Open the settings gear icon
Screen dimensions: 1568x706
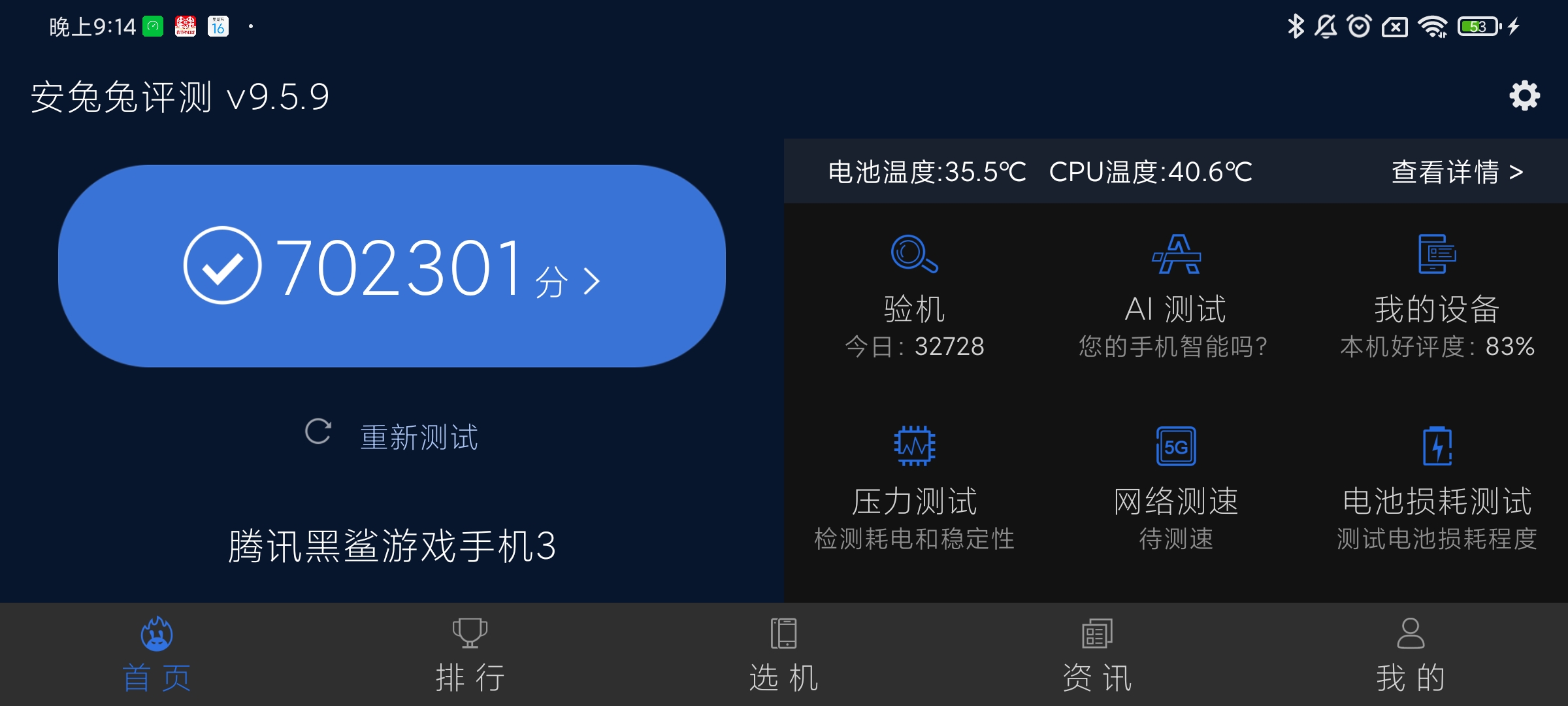click(1524, 96)
